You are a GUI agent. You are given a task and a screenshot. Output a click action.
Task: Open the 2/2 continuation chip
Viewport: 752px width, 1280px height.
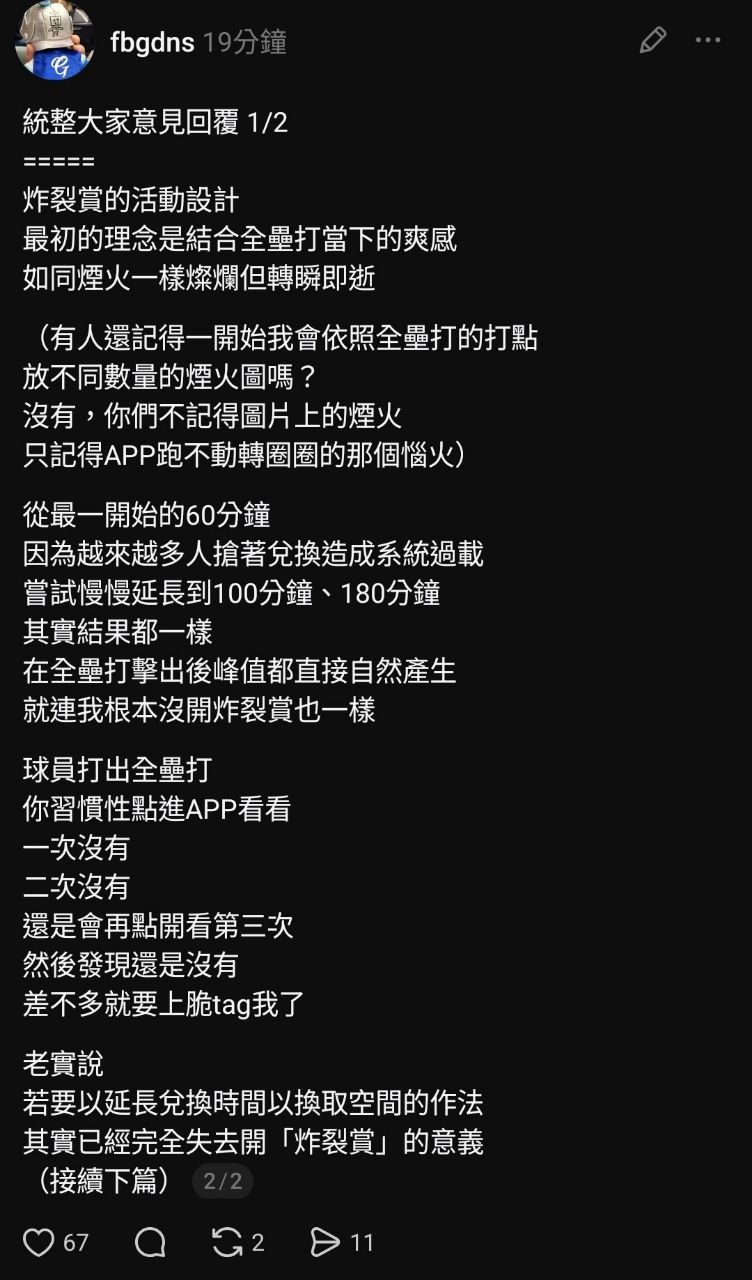click(223, 1181)
